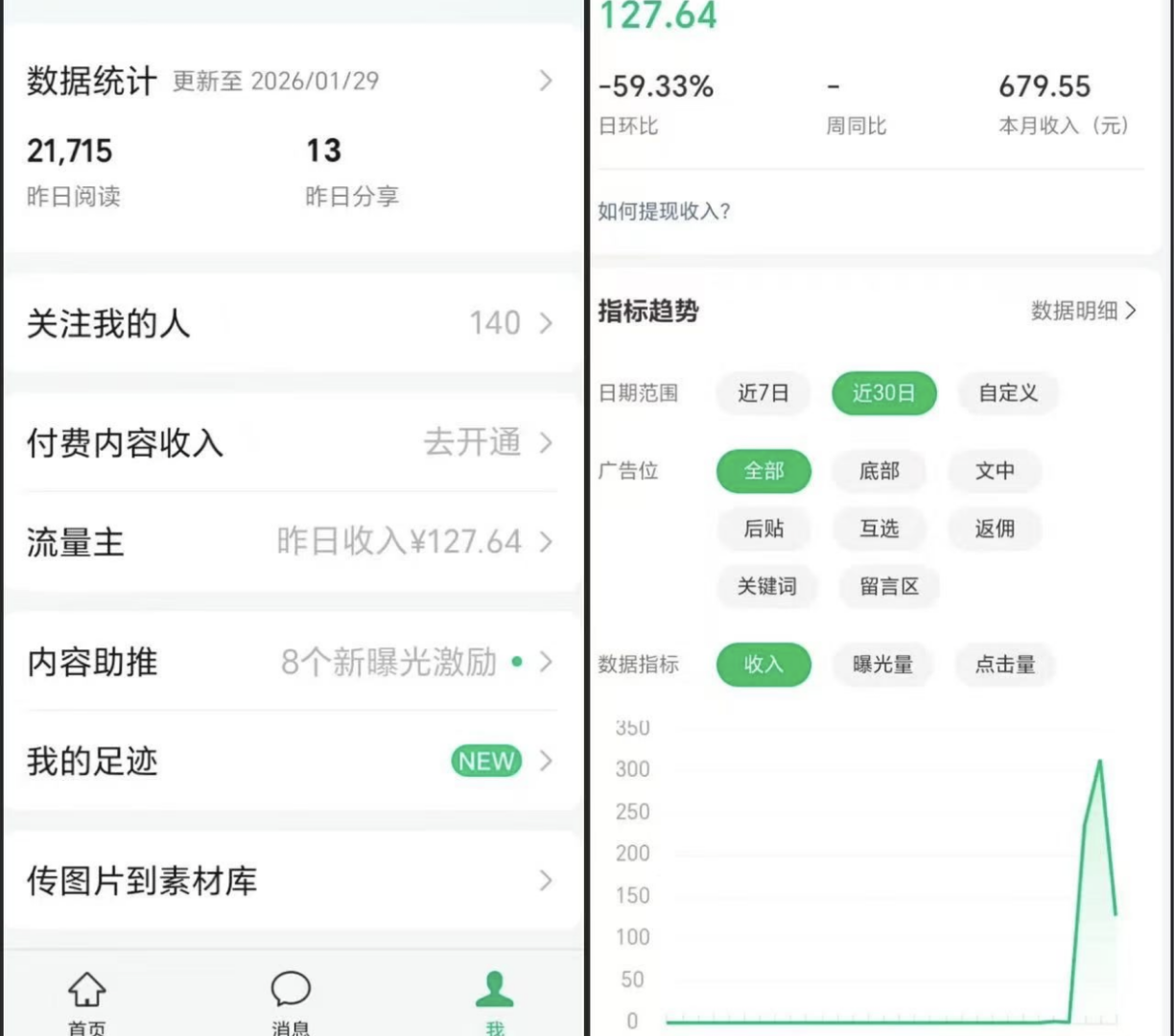Select the 近7日 date range
Viewport: 1174px width, 1036px height.
763,393
